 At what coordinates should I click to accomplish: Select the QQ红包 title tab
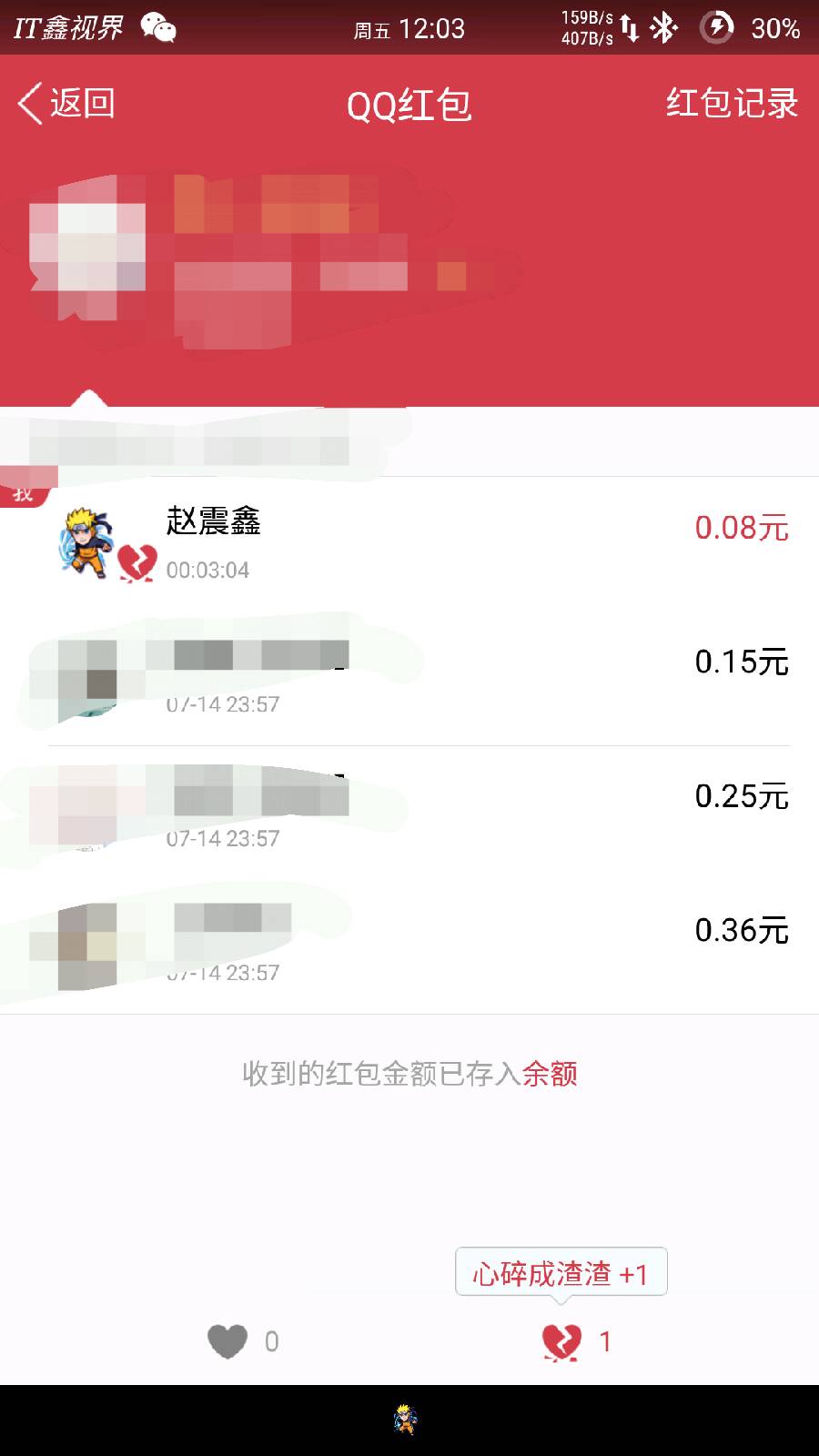[x=409, y=103]
